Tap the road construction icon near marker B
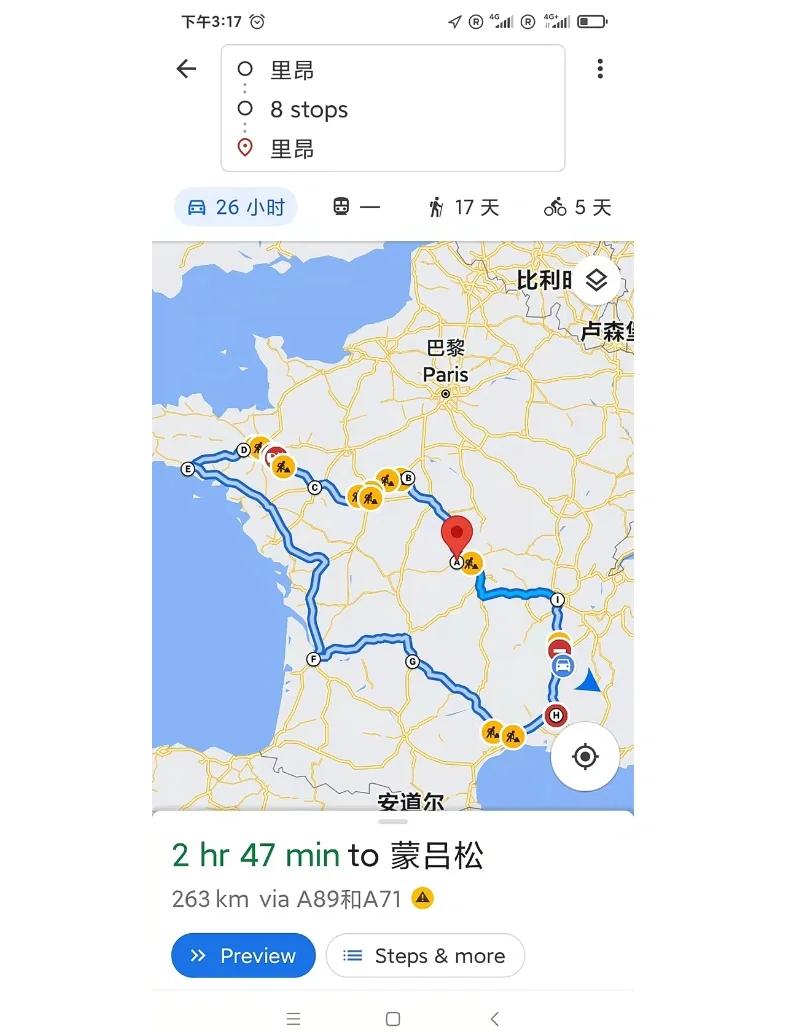786x1032 pixels. 385,479
